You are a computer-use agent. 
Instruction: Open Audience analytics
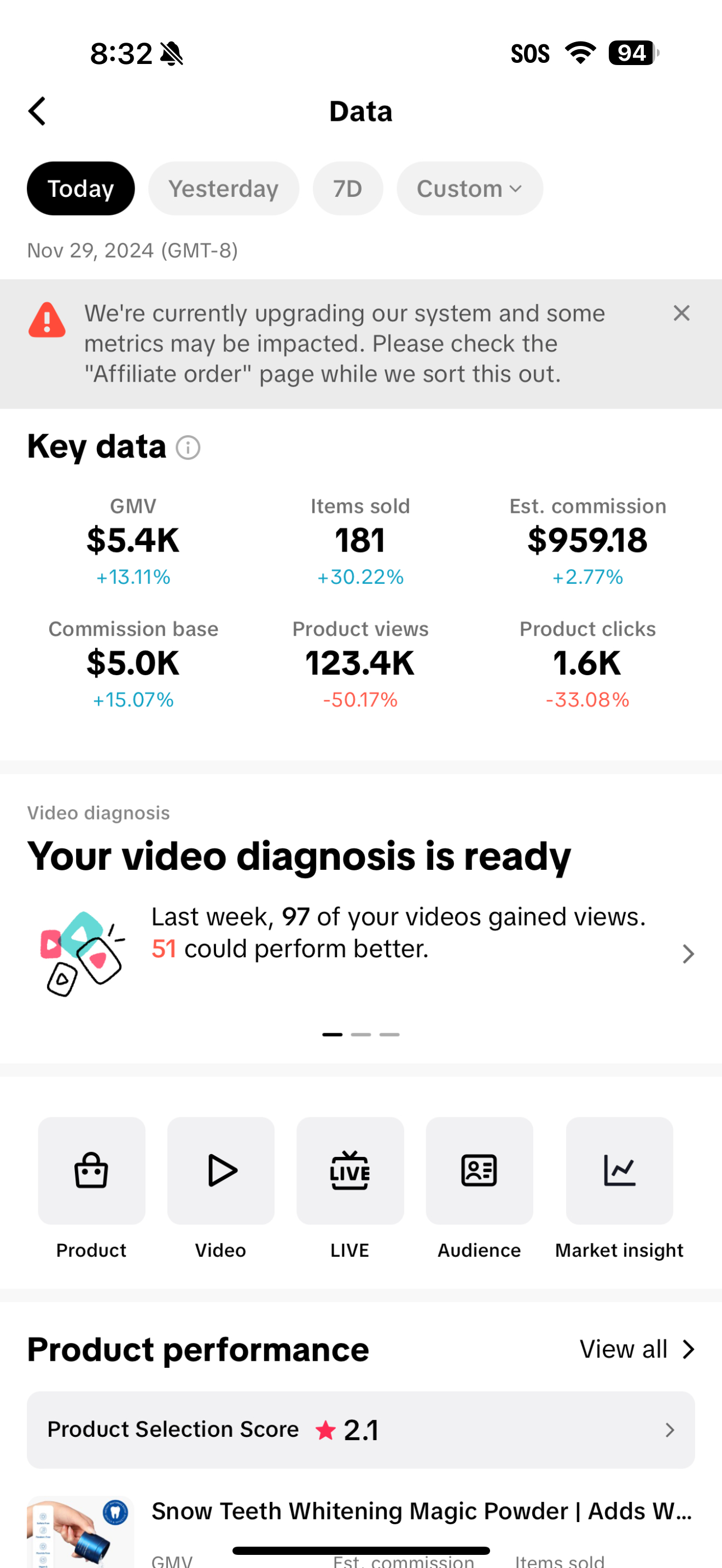tap(479, 1171)
